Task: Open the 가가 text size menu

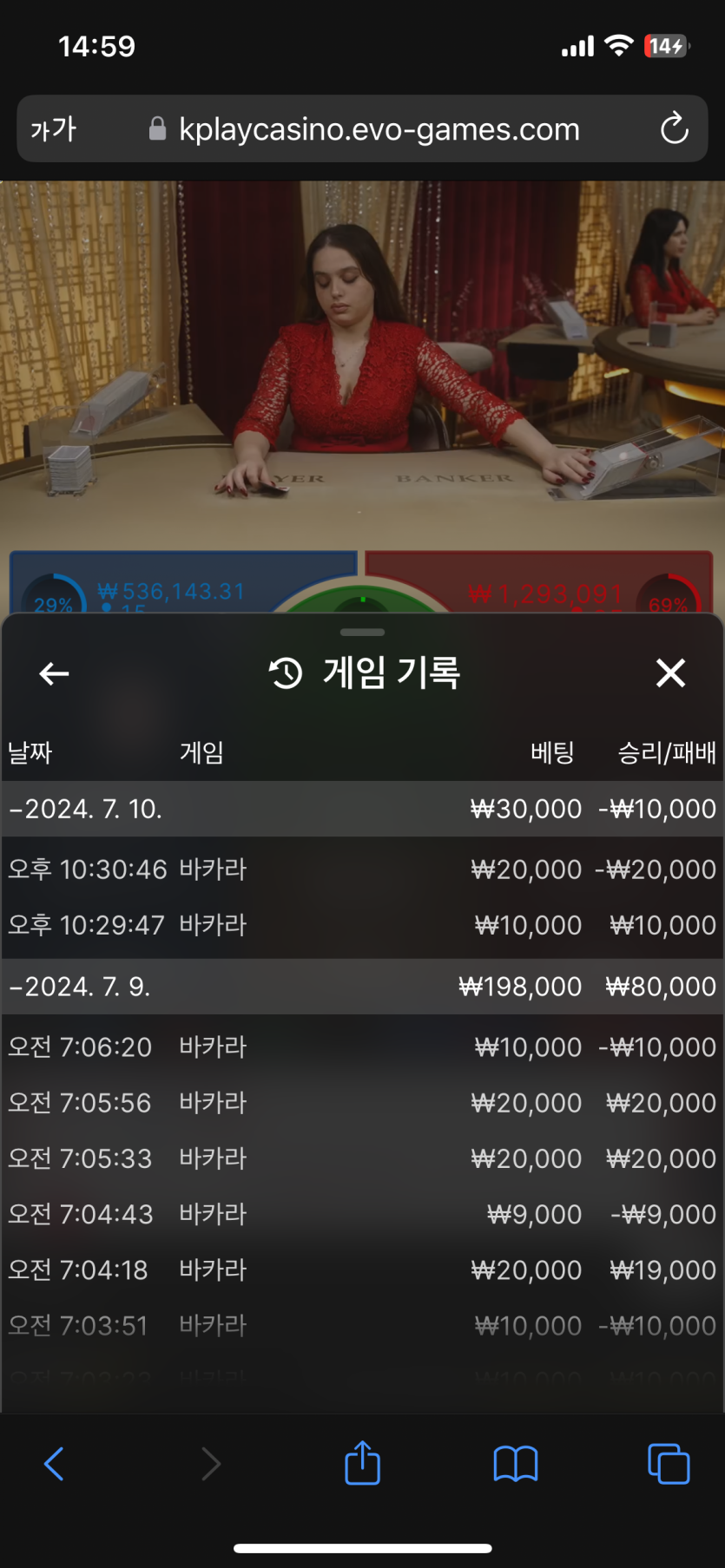Action: tap(54, 129)
